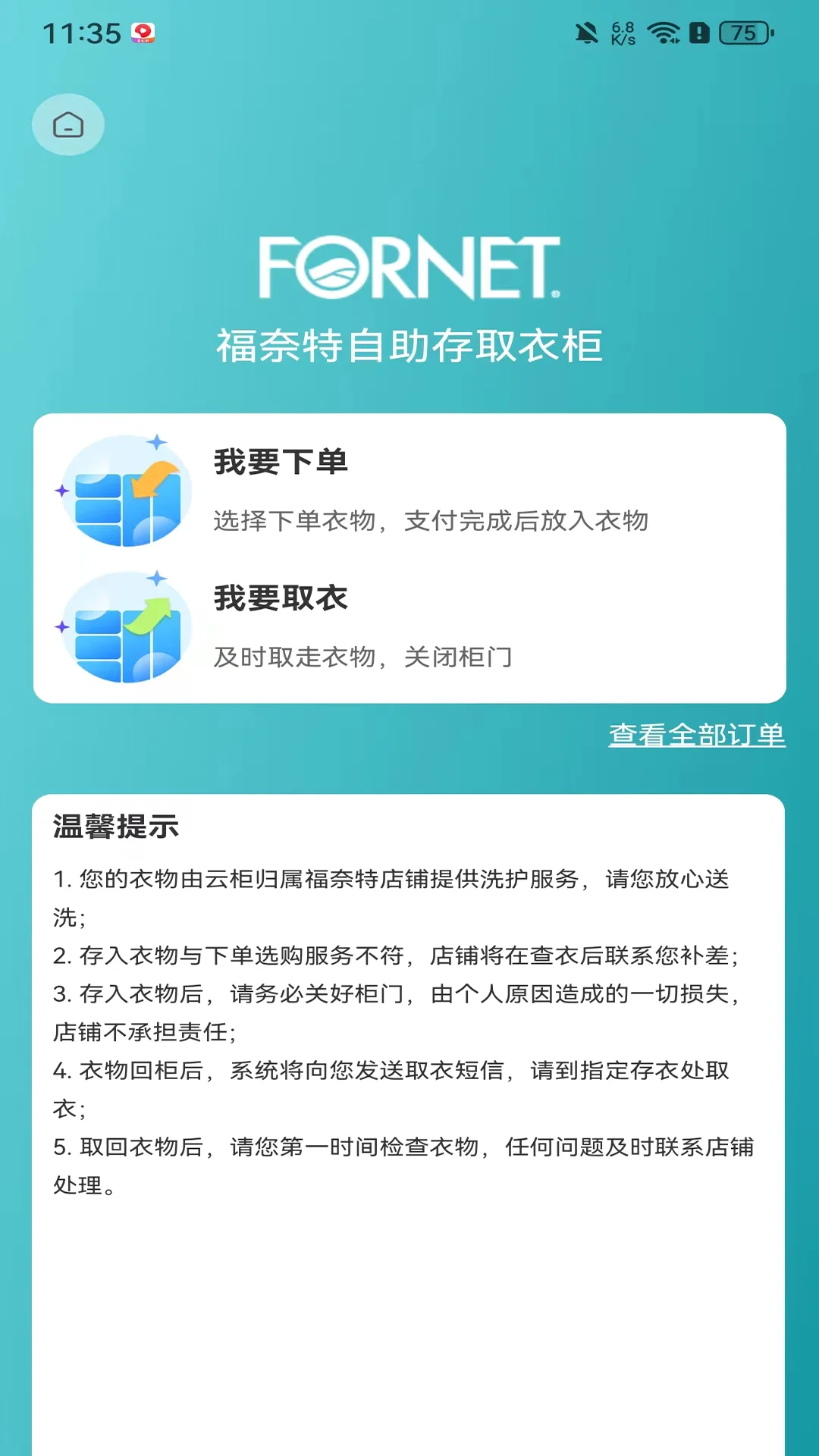819x1456 pixels.
Task: Tap the red screen recorder icon beside the clock
Action: (143, 33)
